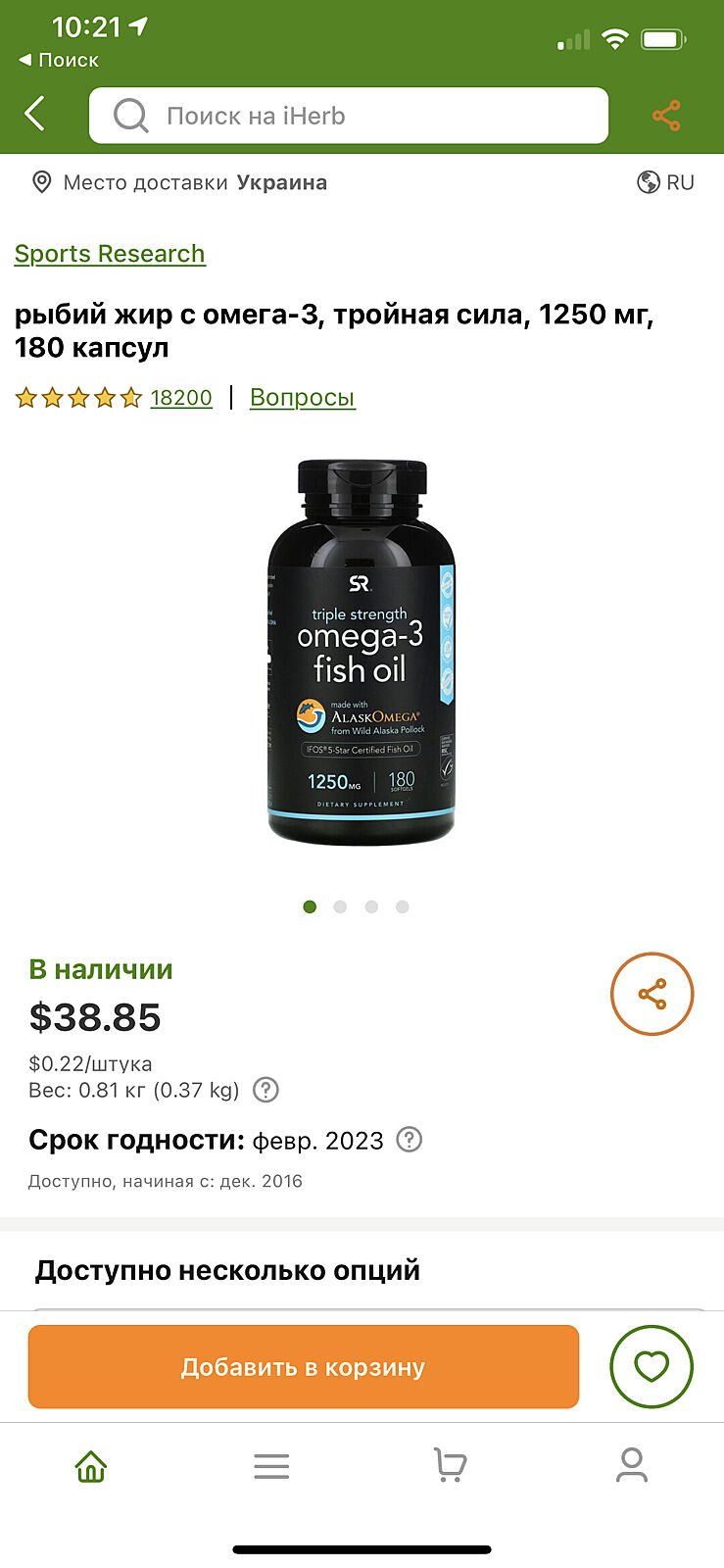Return to Поиск via status bar link
This screenshot has height=1568, width=724.
59,60
